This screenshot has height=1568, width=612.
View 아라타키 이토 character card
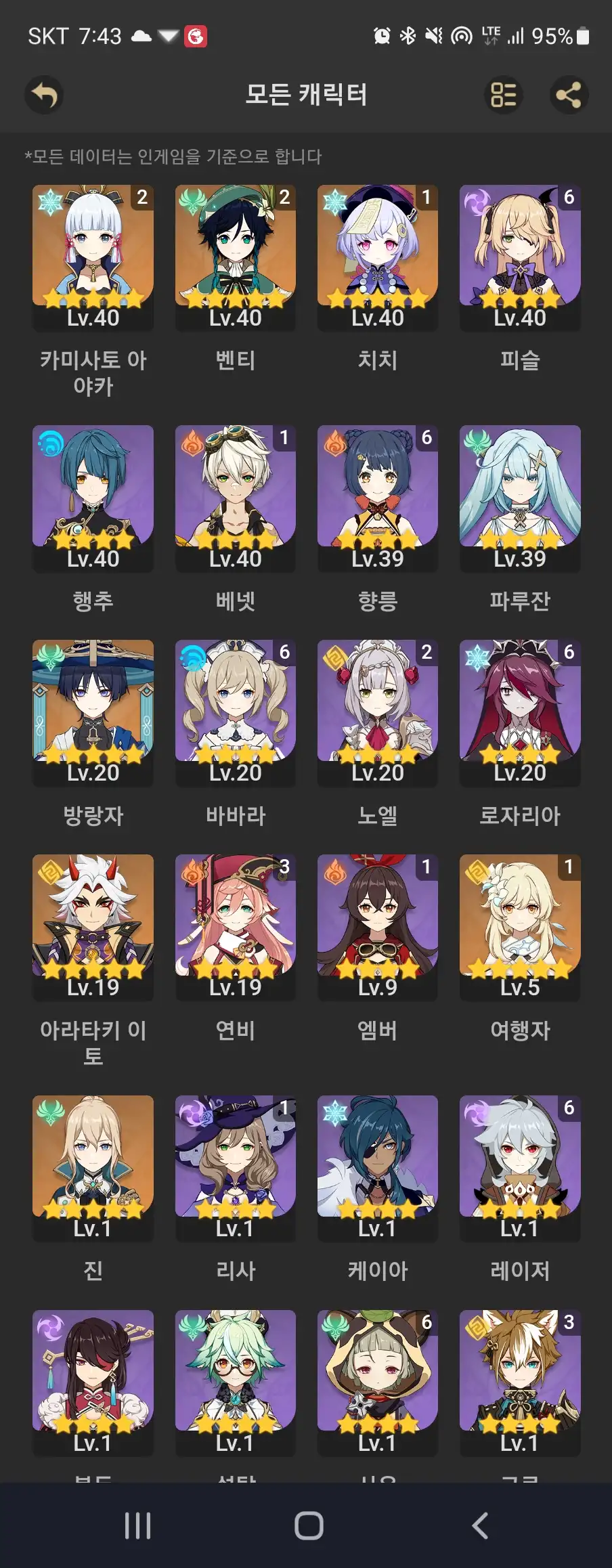coord(93,927)
